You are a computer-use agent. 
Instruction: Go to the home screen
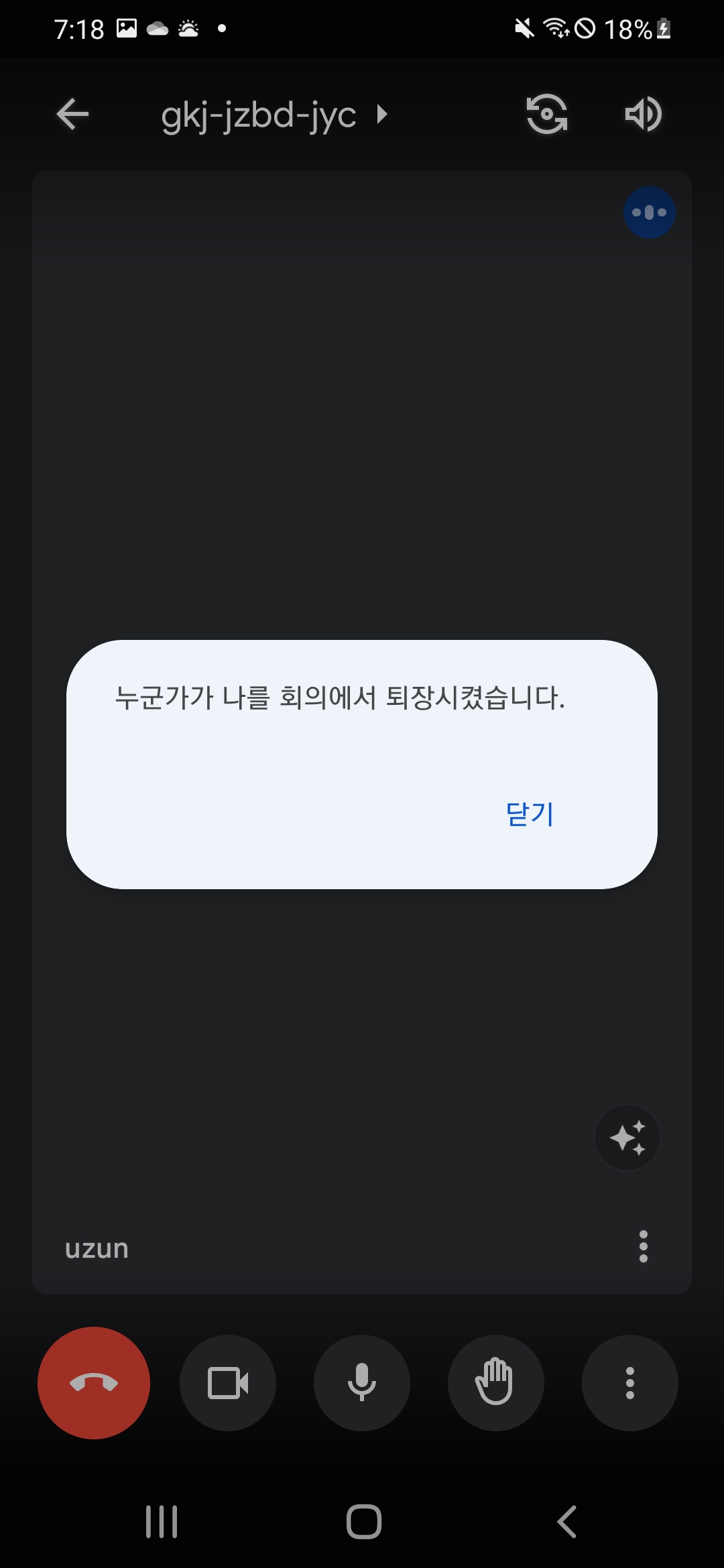(364, 1522)
